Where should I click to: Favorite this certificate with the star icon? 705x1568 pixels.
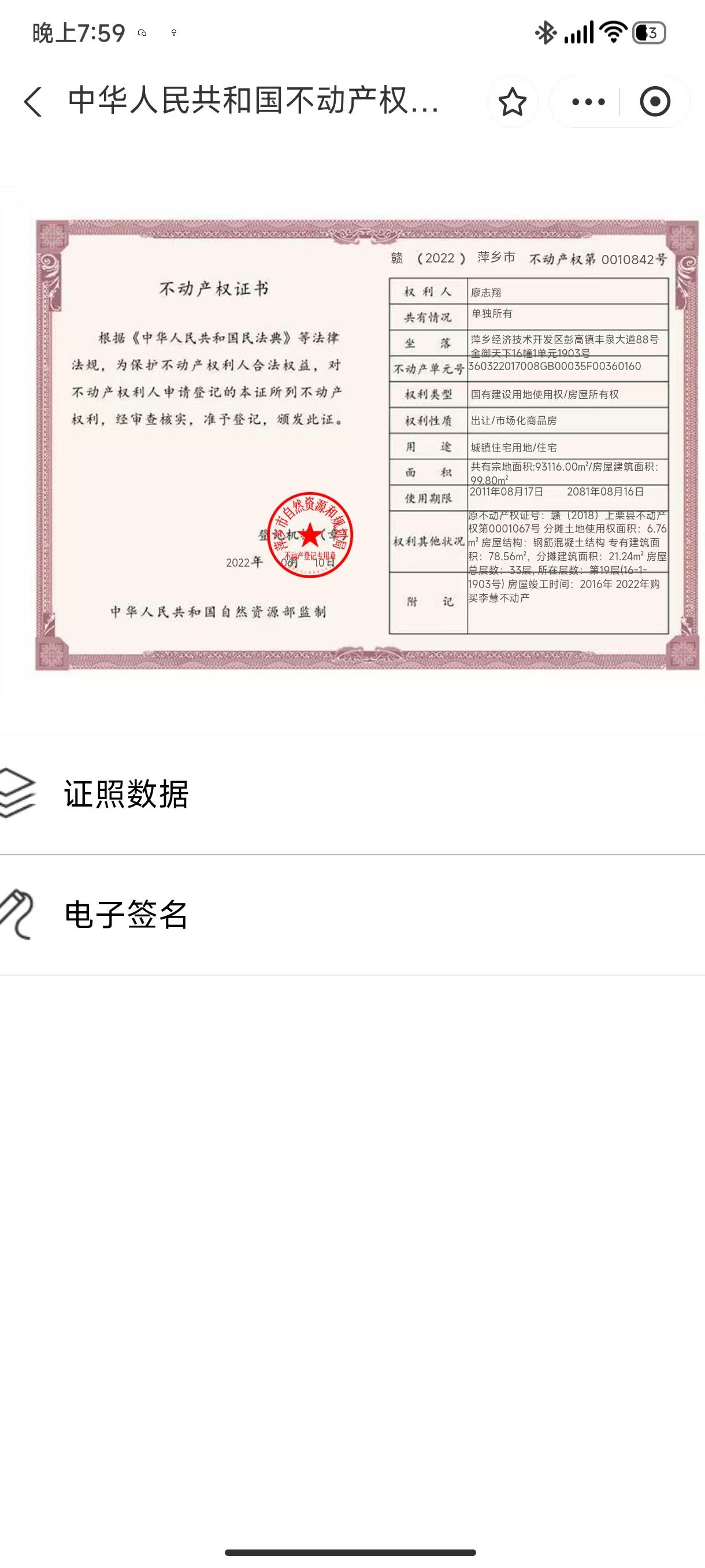[512, 102]
